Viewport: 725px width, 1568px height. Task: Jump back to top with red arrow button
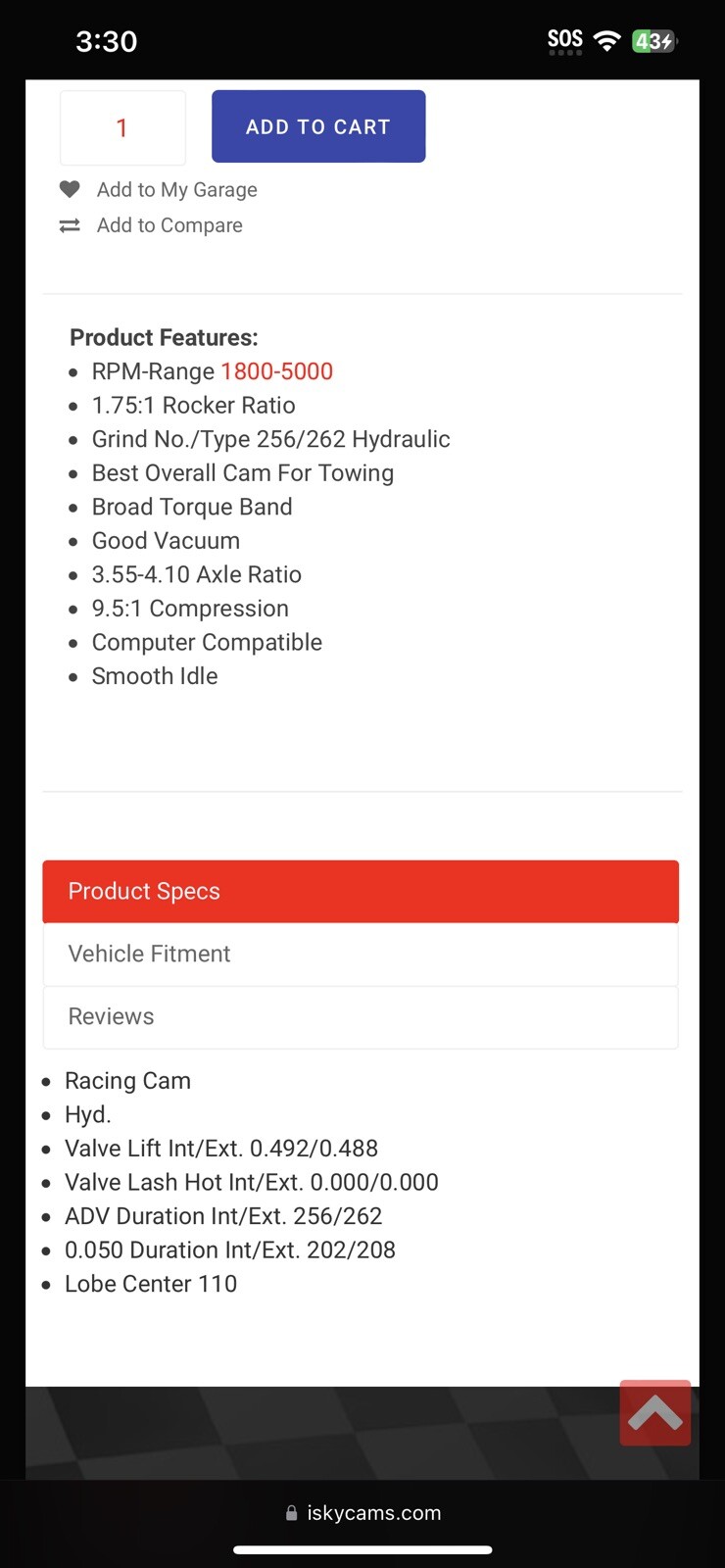655,1412
